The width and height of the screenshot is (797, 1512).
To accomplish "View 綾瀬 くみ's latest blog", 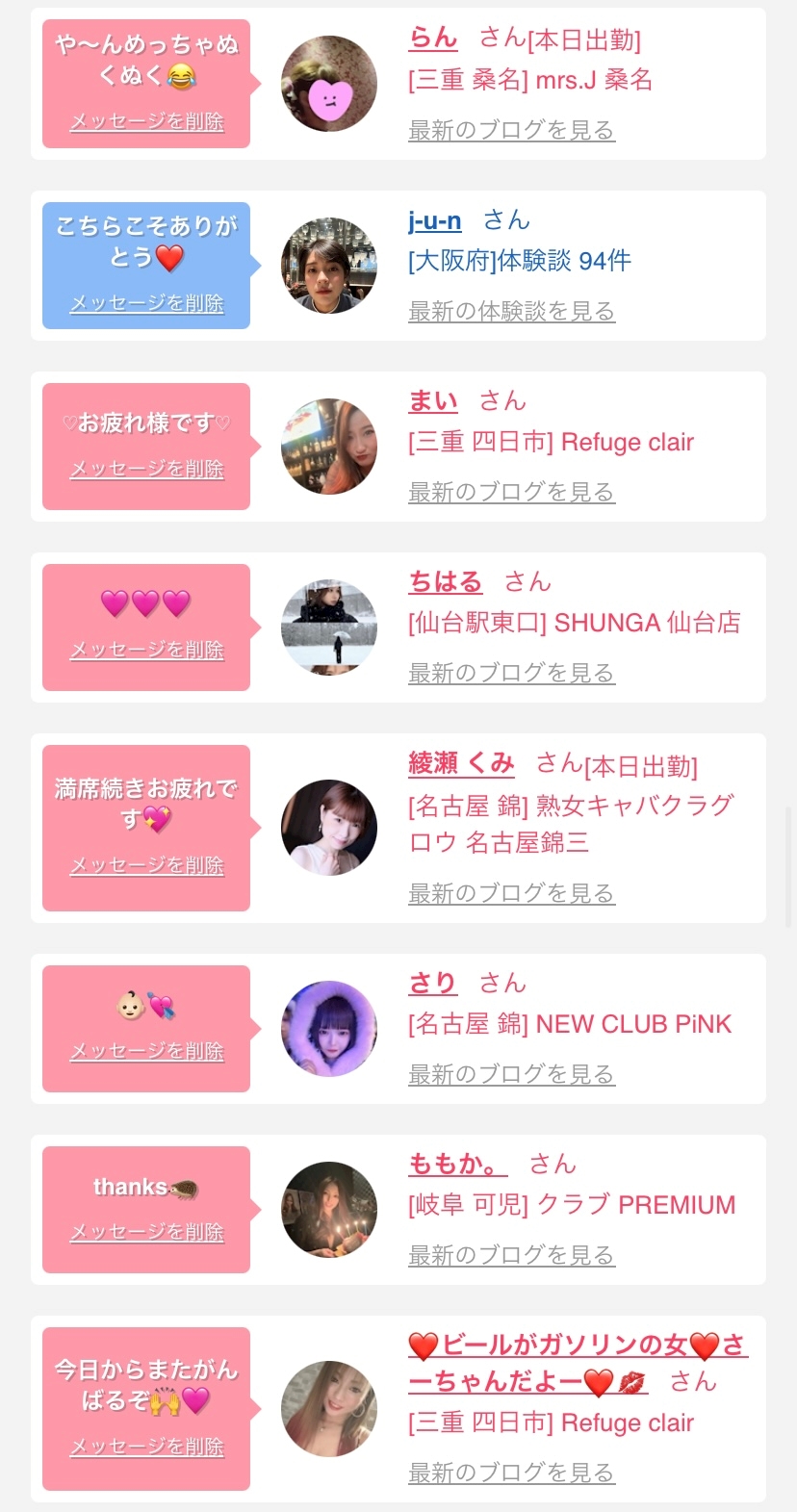I will click(x=511, y=893).
